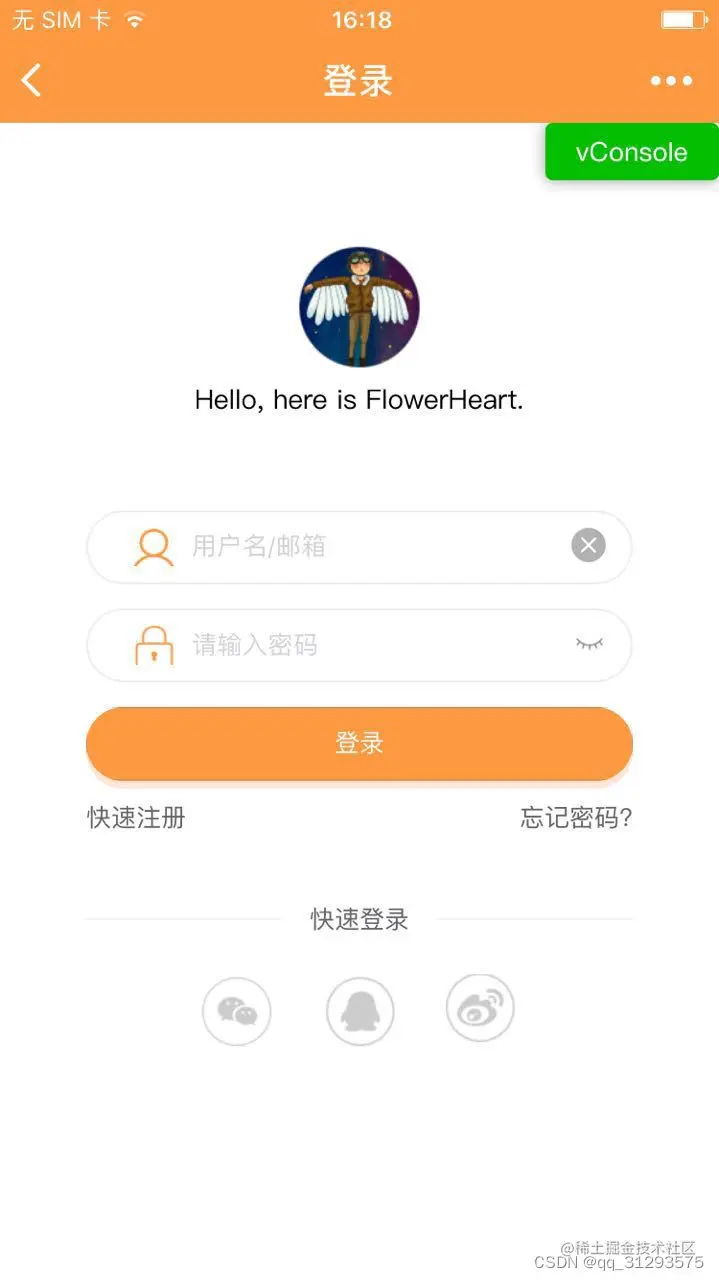The height and width of the screenshot is (1280, 719).
Task: Open the vConsole debug panel
Action: point(631,152)
